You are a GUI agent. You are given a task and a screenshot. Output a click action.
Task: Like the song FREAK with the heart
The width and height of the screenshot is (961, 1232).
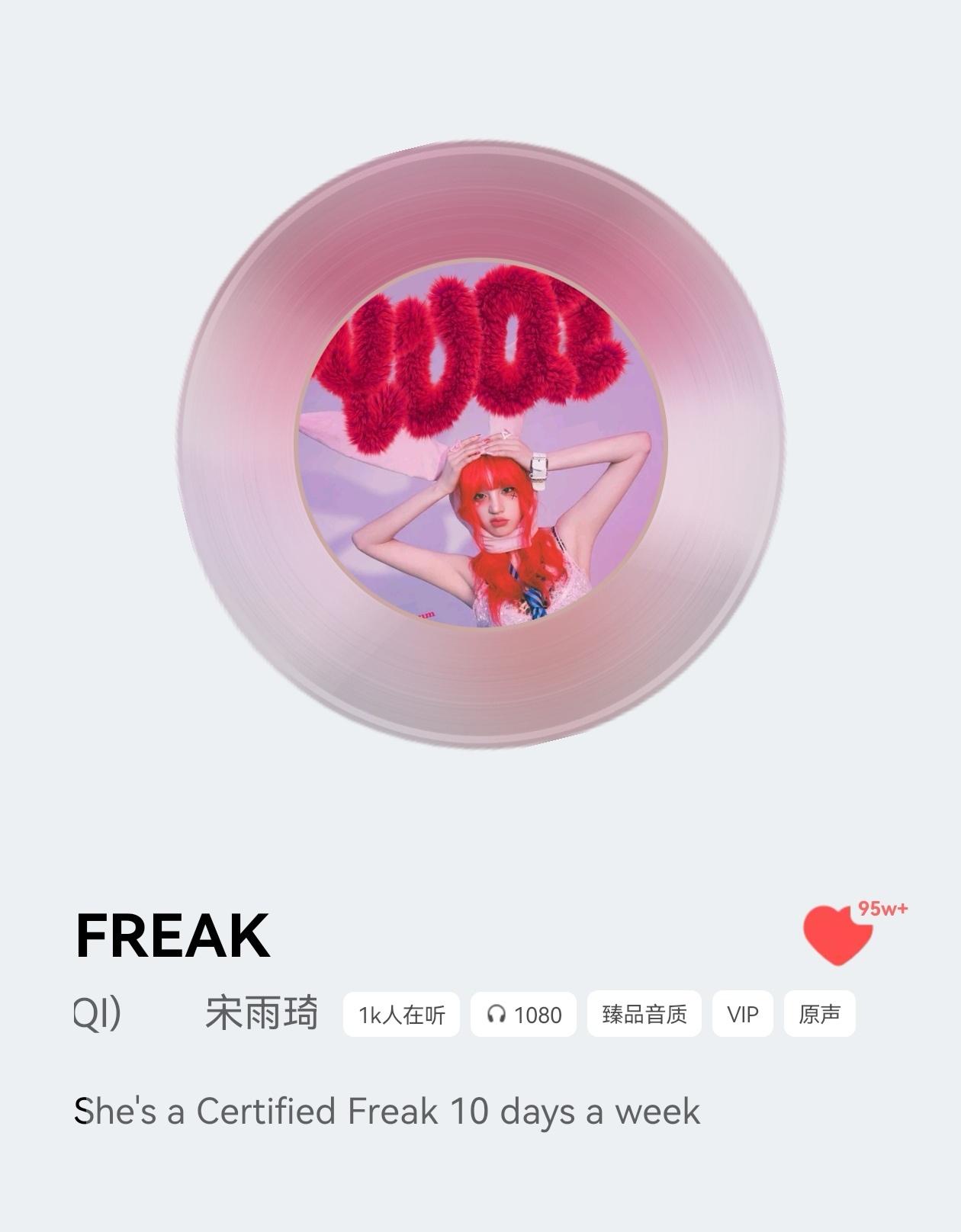837,935
